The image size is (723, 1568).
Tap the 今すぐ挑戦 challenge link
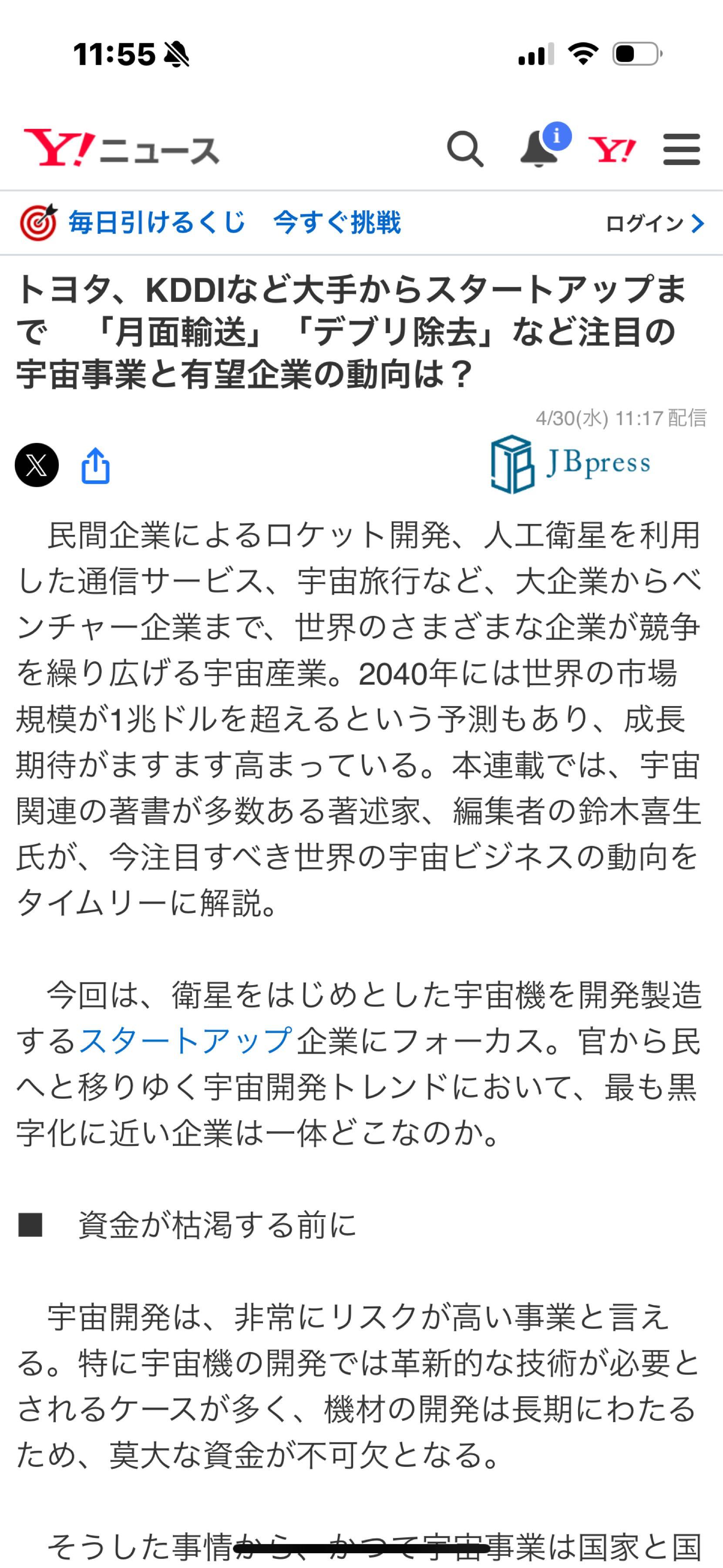tap(340, 223)
